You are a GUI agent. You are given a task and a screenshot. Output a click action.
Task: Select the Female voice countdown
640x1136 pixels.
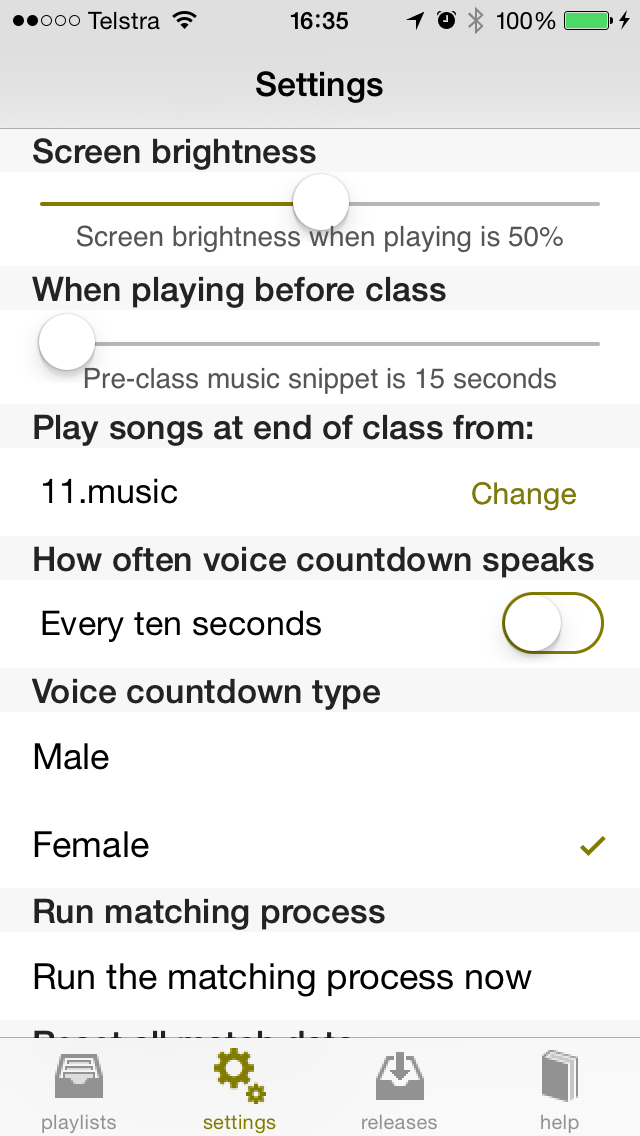click(320, 845)
